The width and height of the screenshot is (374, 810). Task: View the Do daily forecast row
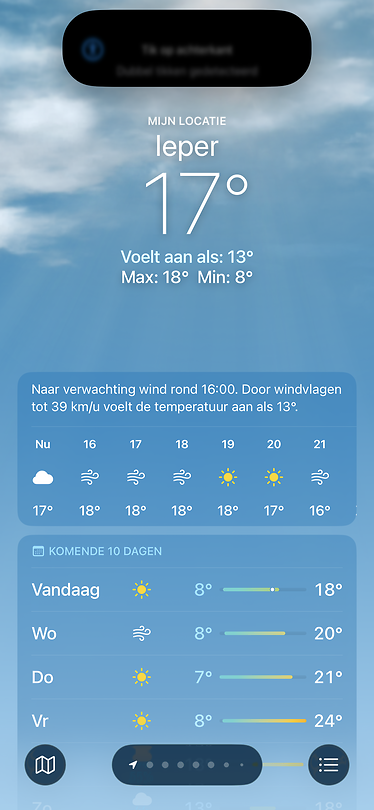point(187,677)
